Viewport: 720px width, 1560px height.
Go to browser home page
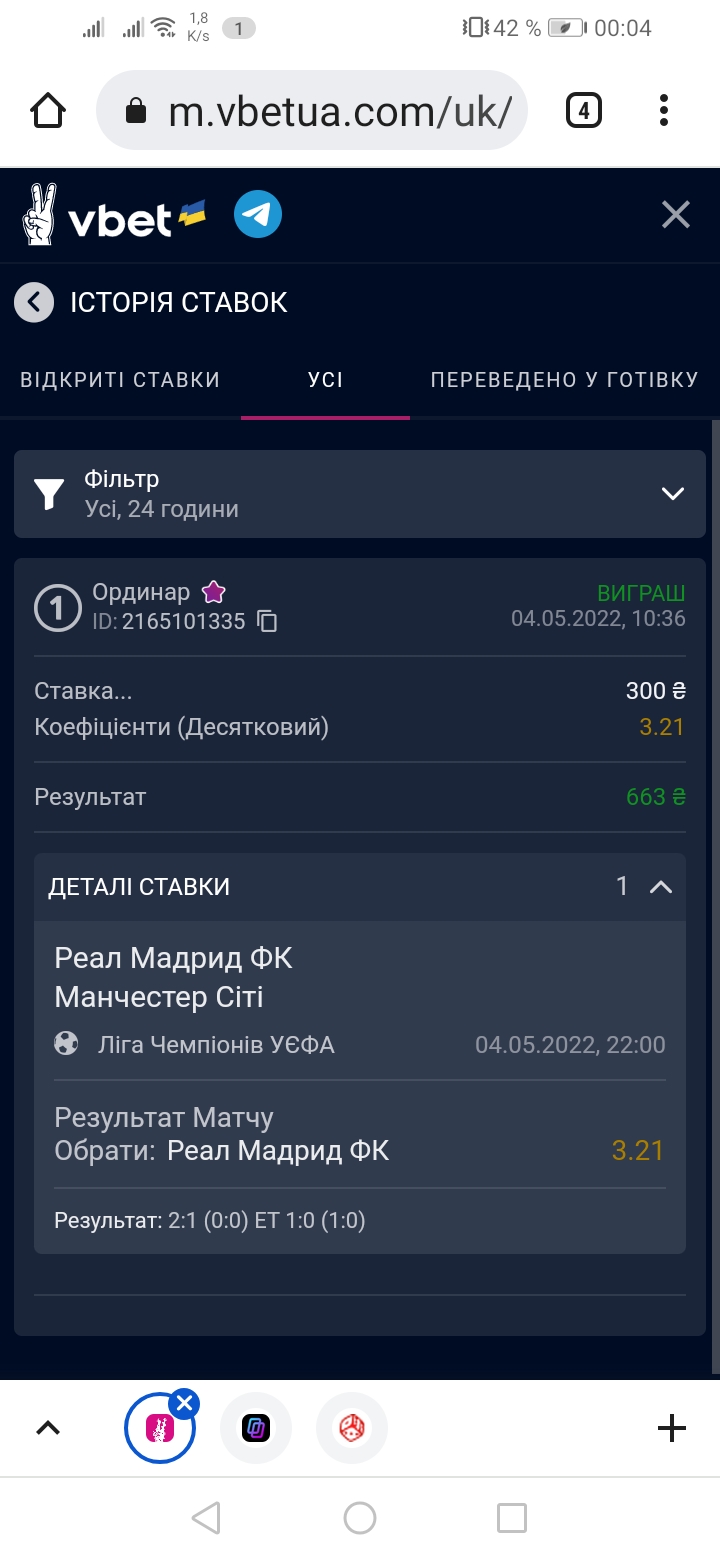pyautogui.click(x=48, y=110)
